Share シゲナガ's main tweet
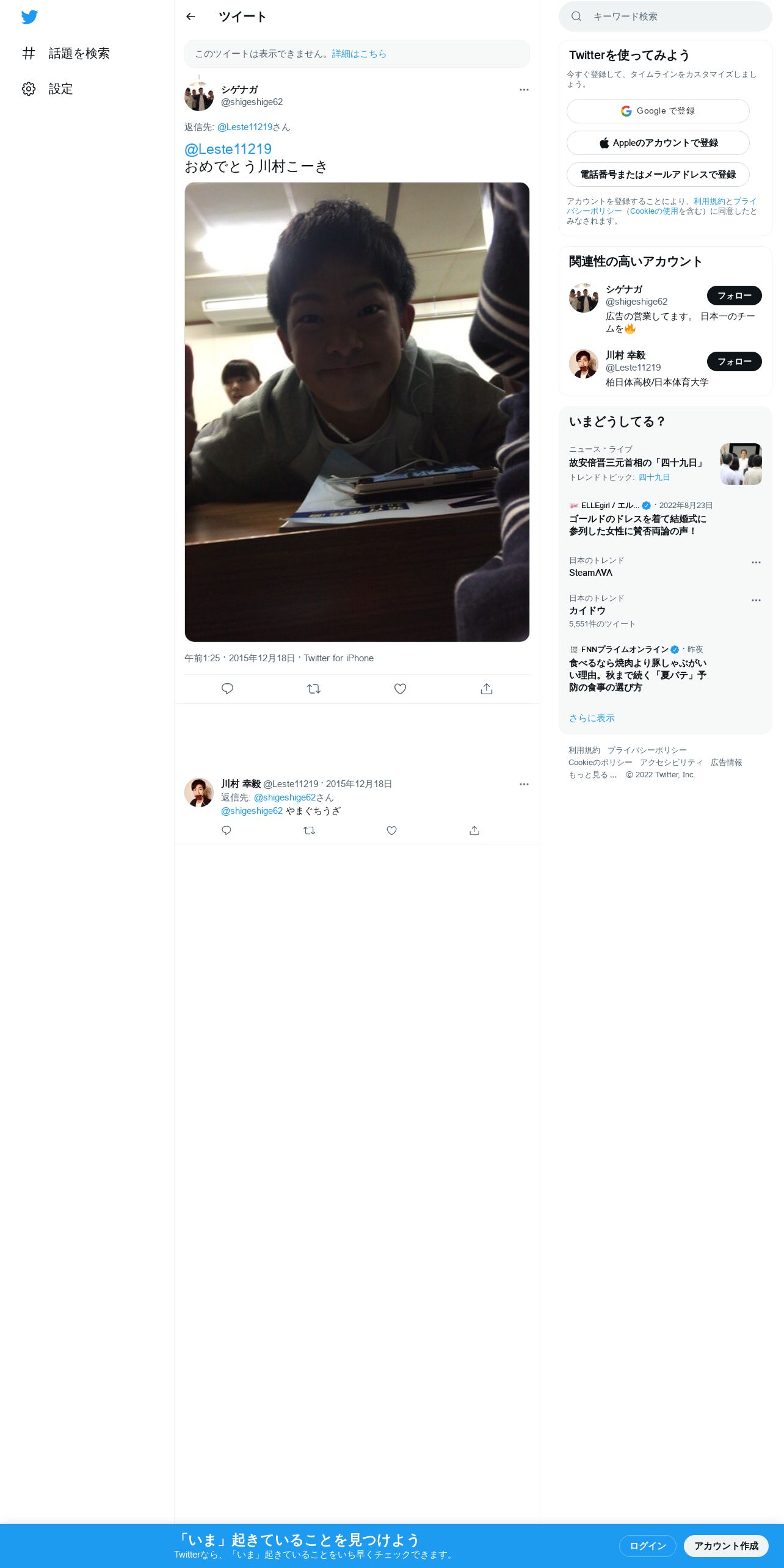The height and width of the screenshot is (1568, 784). [487, 689]
